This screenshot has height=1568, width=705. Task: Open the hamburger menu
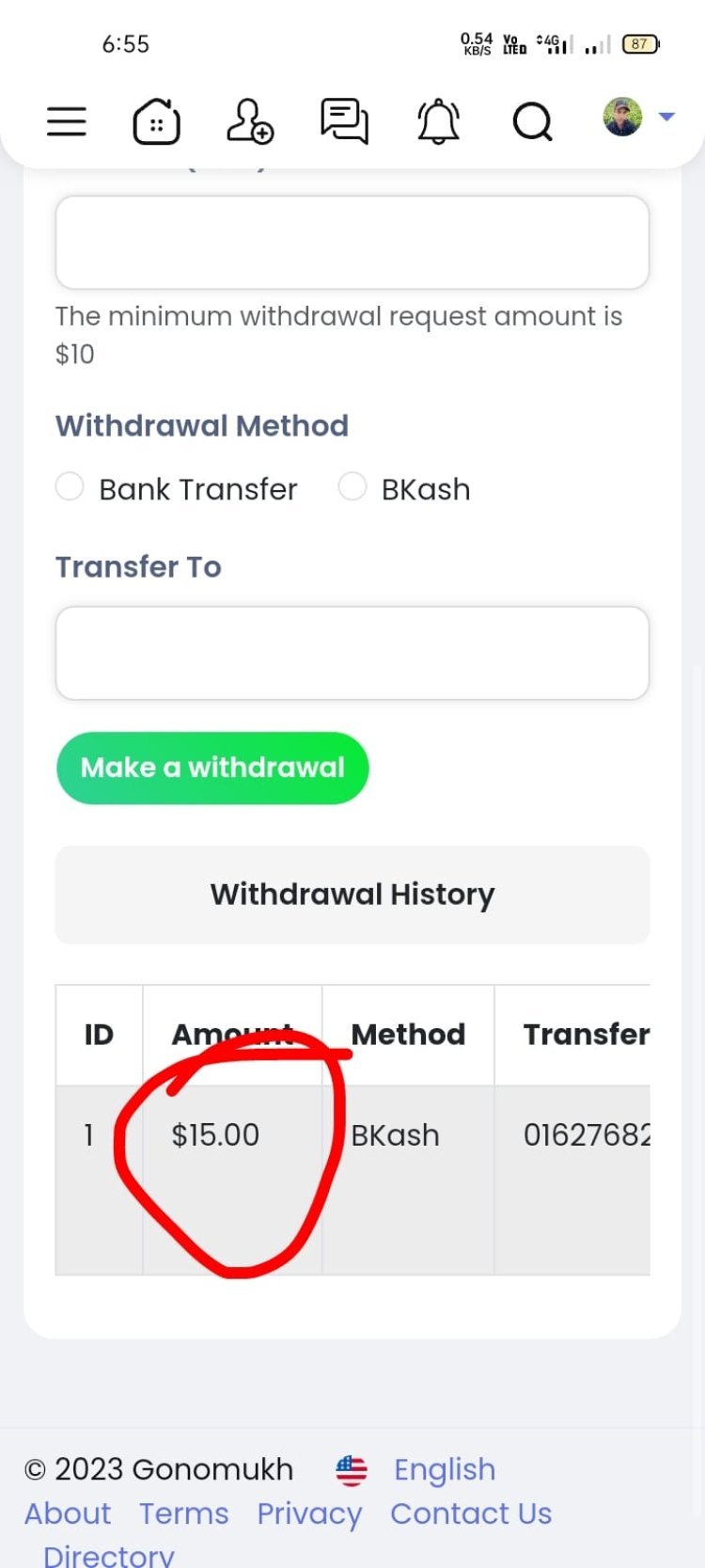click(x=67, y=121)
